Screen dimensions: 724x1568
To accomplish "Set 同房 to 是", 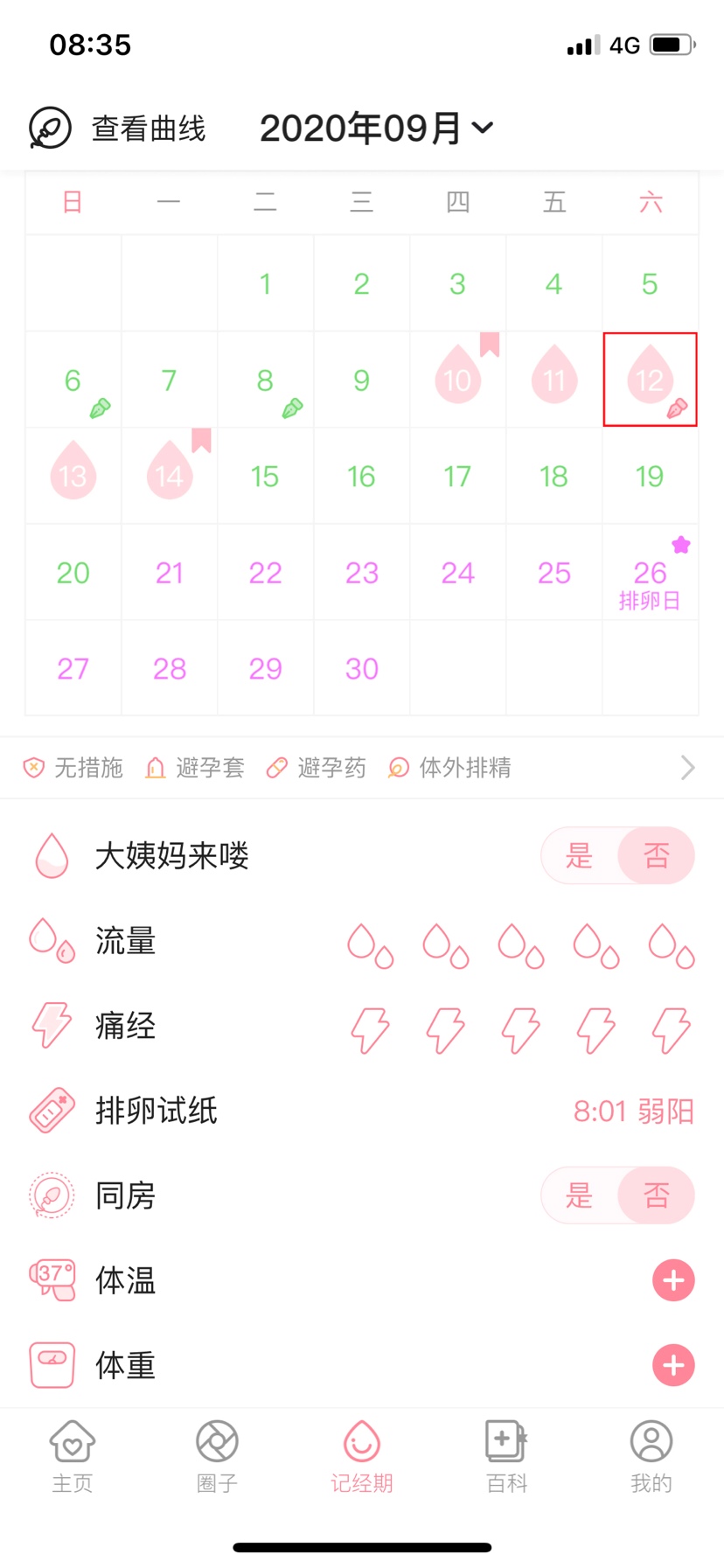I will click(x=580, y=1195).
